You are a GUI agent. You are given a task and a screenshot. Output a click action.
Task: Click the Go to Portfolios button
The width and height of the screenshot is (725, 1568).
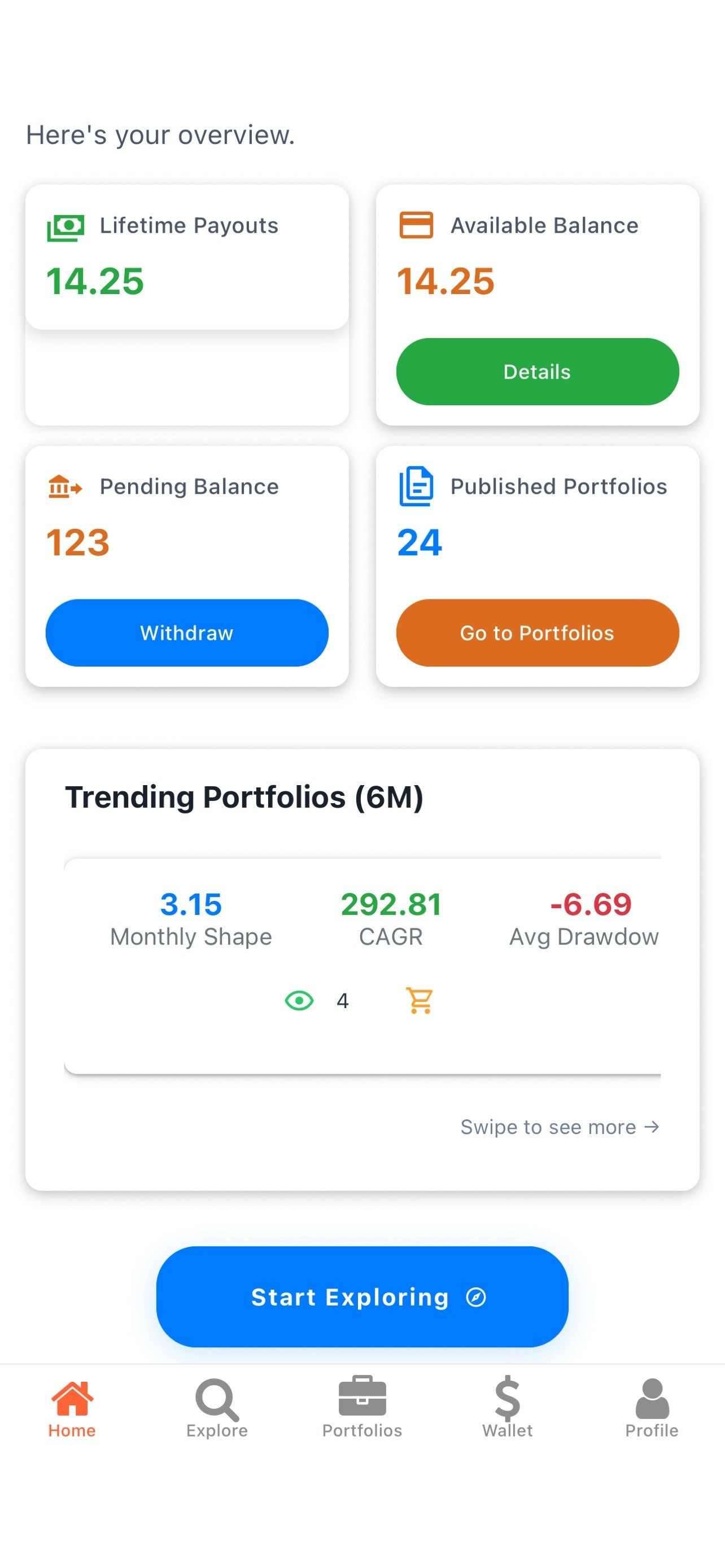[536, 633]
